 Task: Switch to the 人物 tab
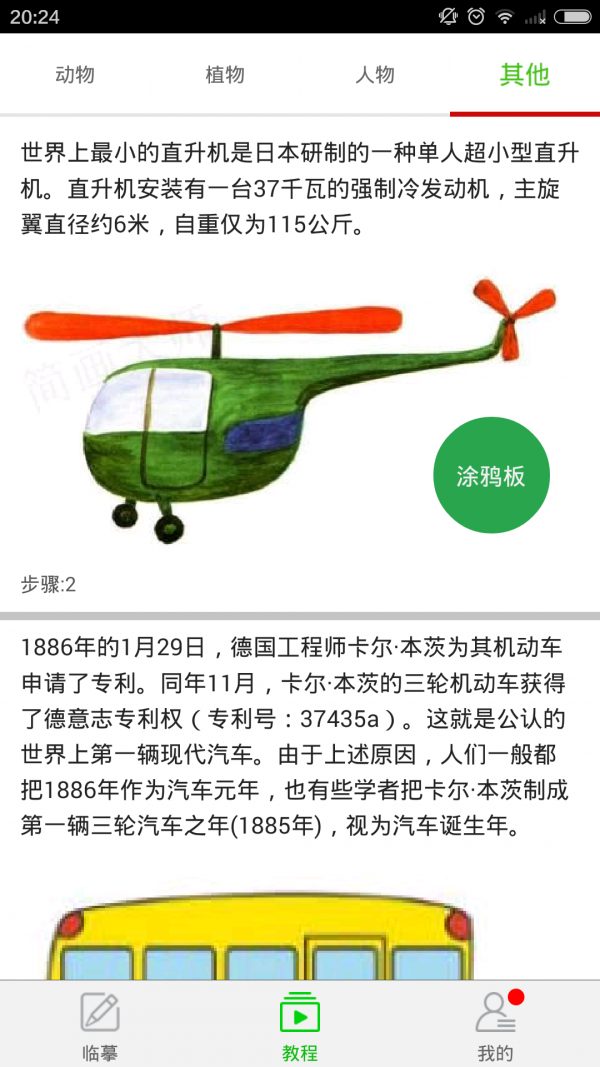click(x=375, y=75)
